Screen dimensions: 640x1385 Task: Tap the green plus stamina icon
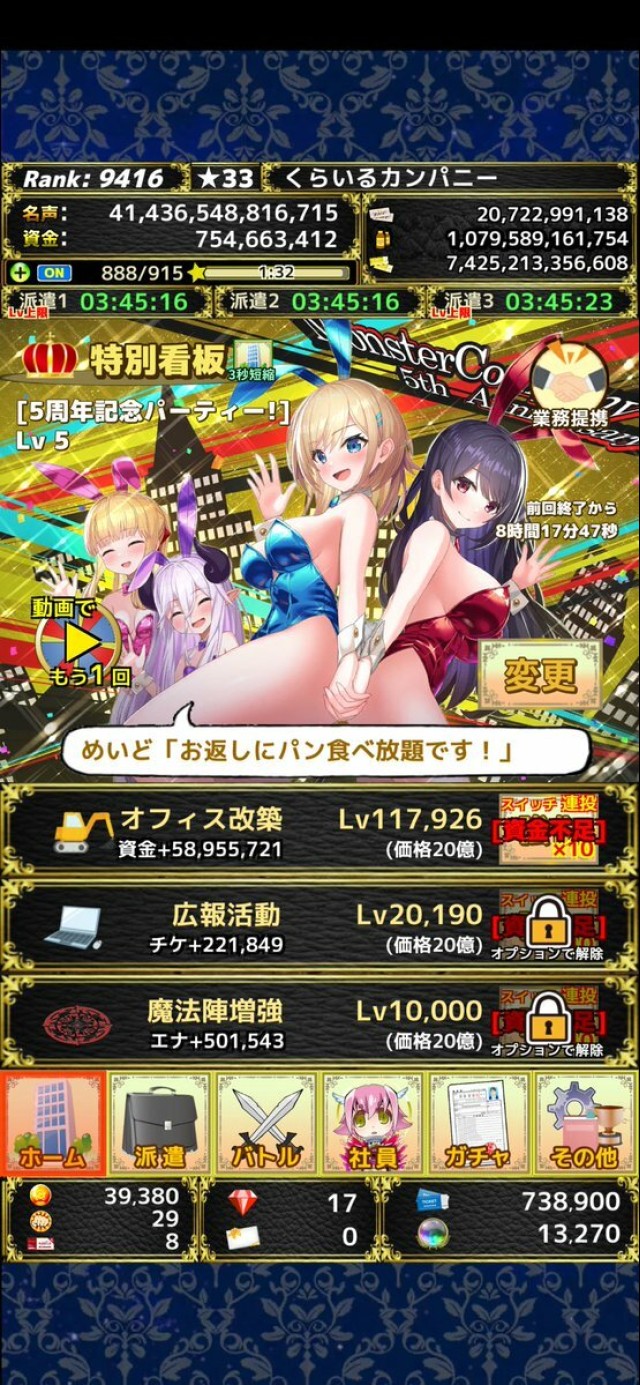coord(18,272)
